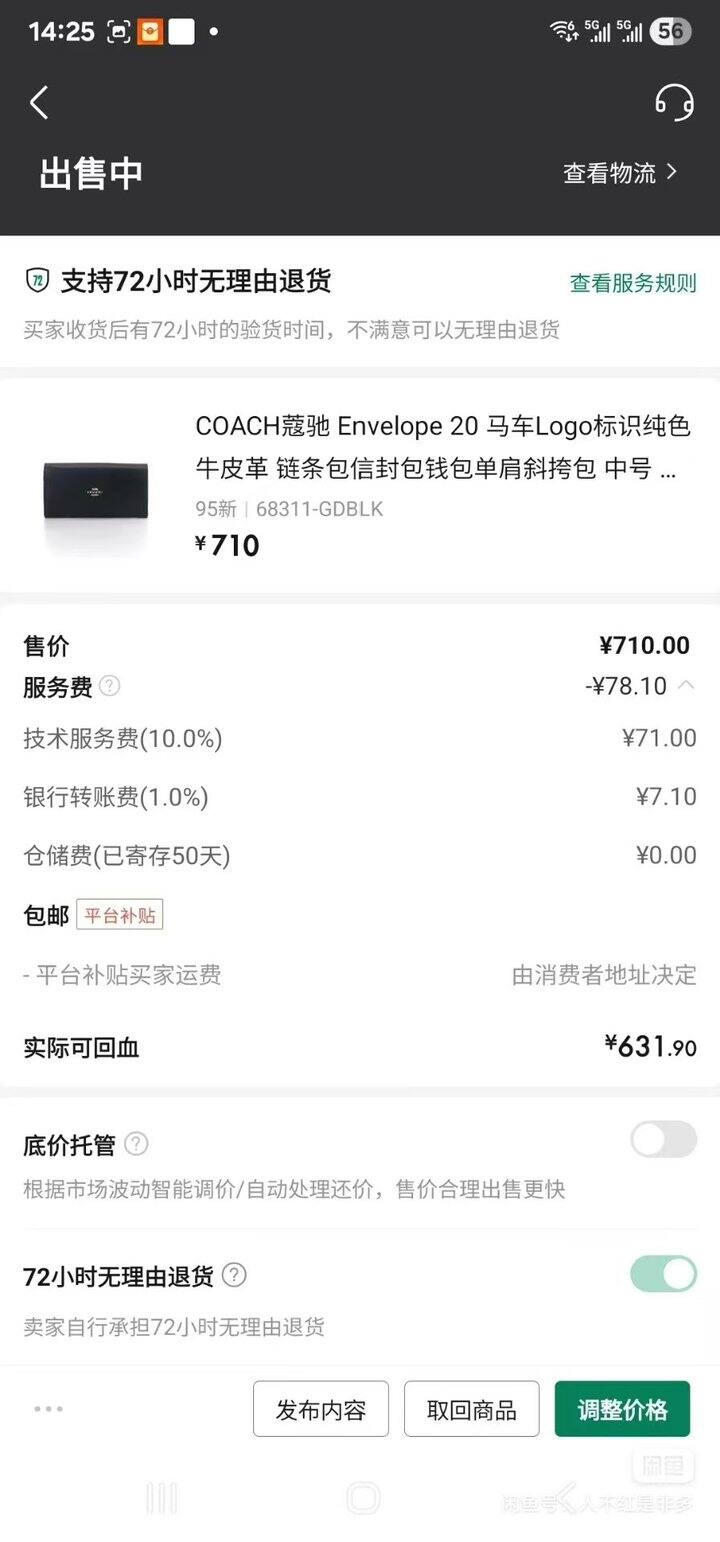Open the three-dot more options menu
The height and width of the screenshot is (1542, 720).
point(48,1408)
